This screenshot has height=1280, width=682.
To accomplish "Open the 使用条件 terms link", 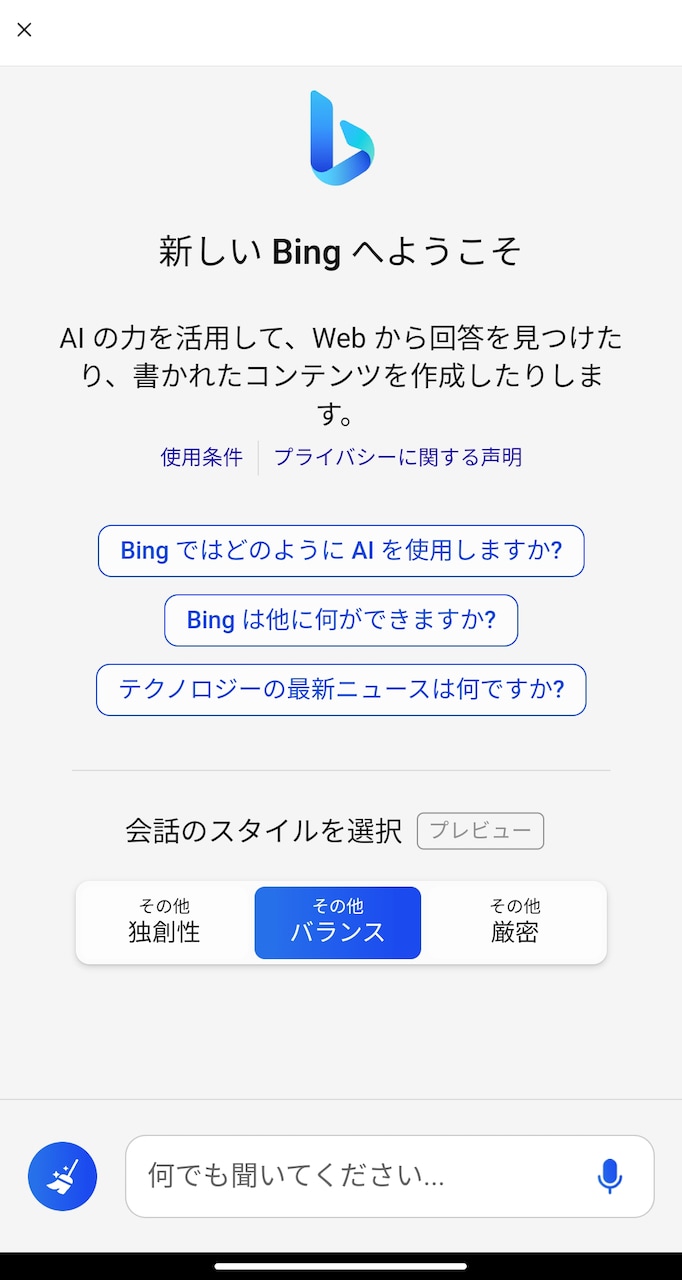I will pos(201,457).
